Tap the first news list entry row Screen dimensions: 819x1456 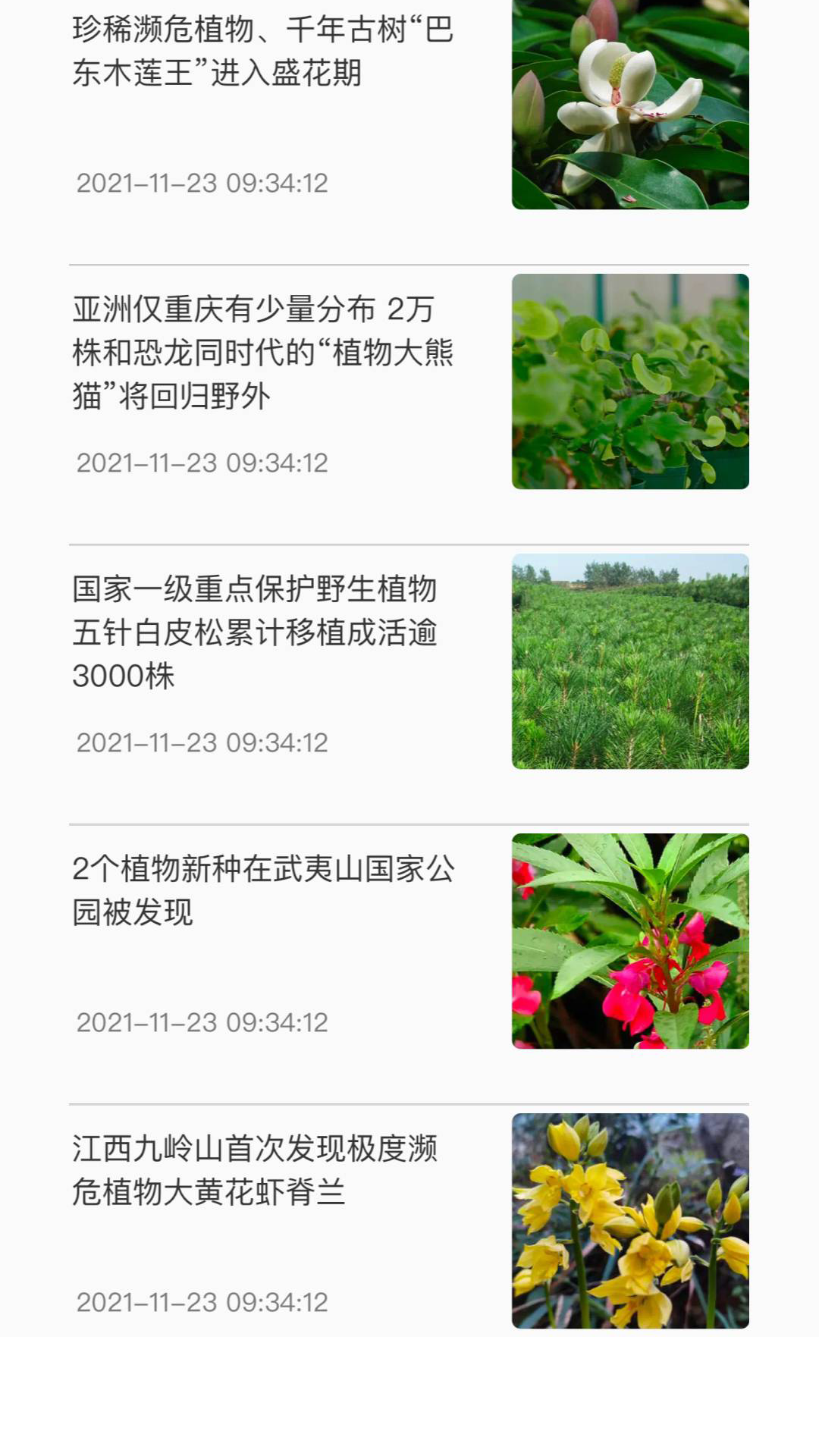pos(409,106)
